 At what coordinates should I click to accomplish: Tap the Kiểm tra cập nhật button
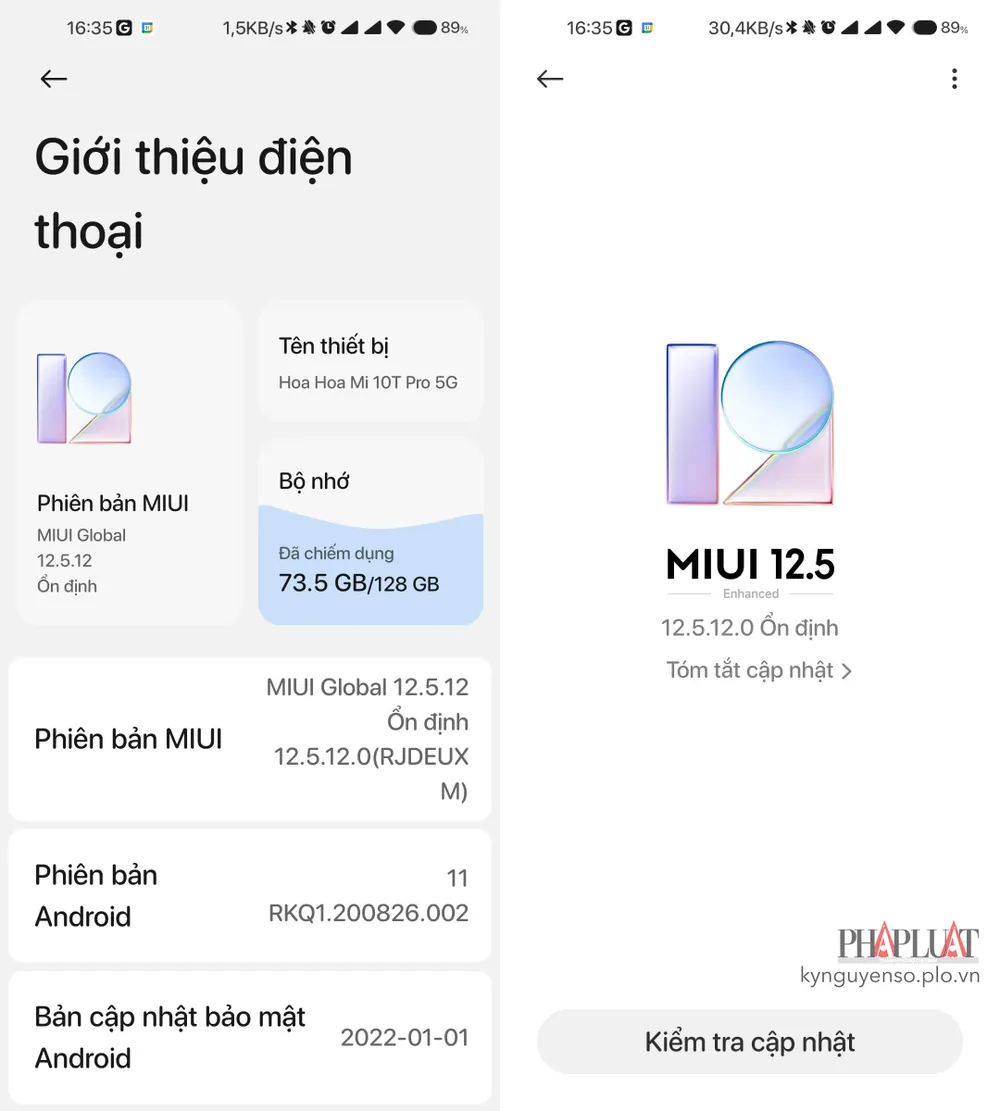(x=749, y=1042)
